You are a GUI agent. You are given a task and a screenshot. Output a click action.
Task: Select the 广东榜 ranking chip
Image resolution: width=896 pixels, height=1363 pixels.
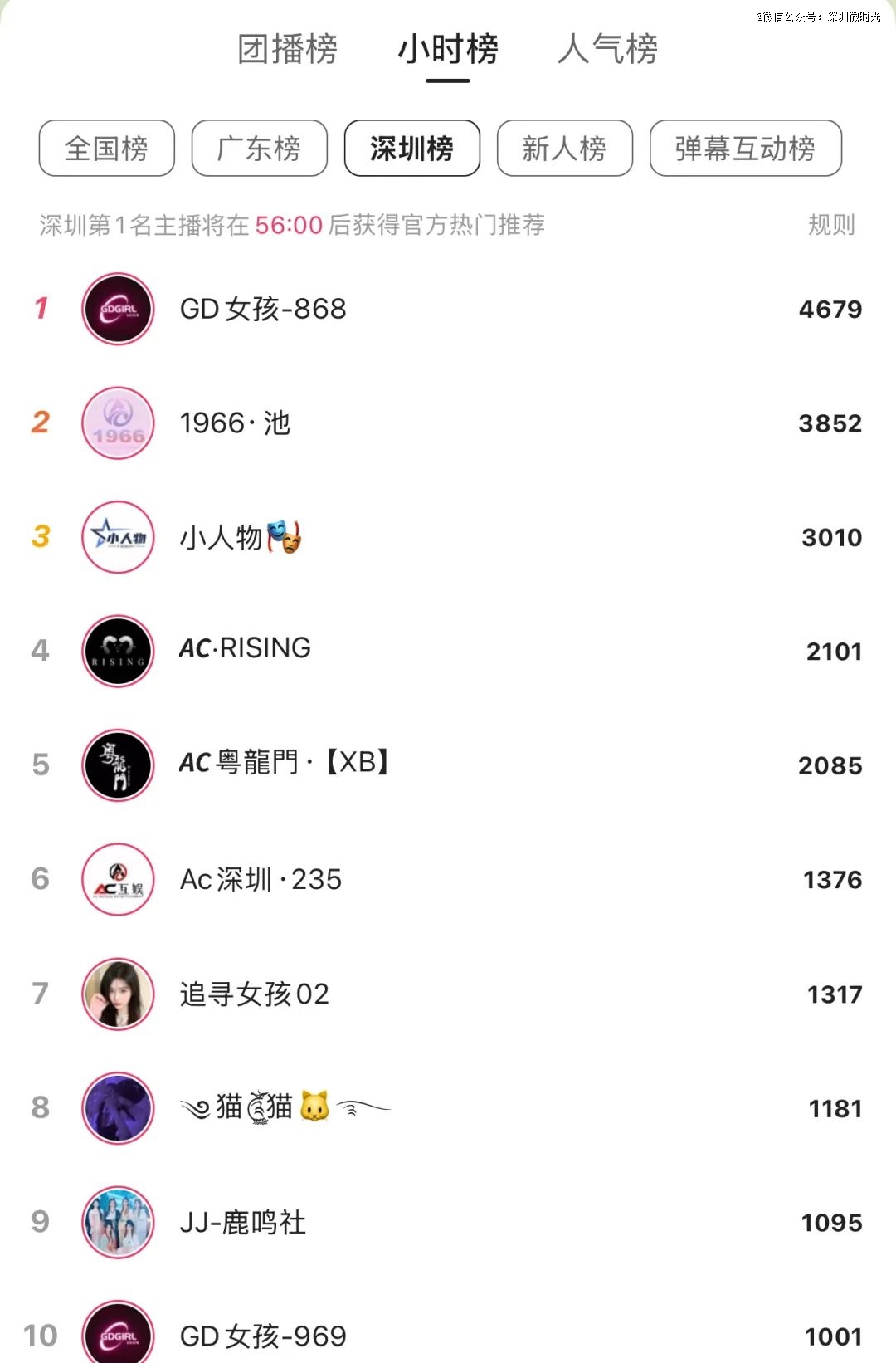pyautogui.click(x=259, y=149)
